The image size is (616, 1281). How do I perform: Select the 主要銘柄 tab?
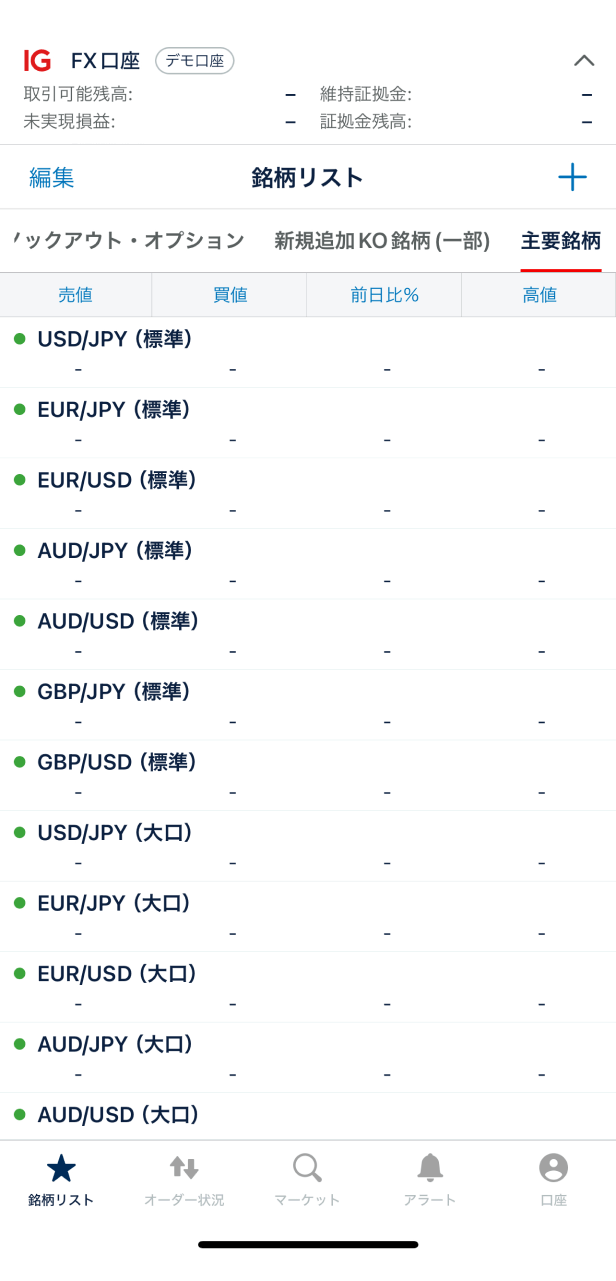pyautogui.click(x=560, y=241)
